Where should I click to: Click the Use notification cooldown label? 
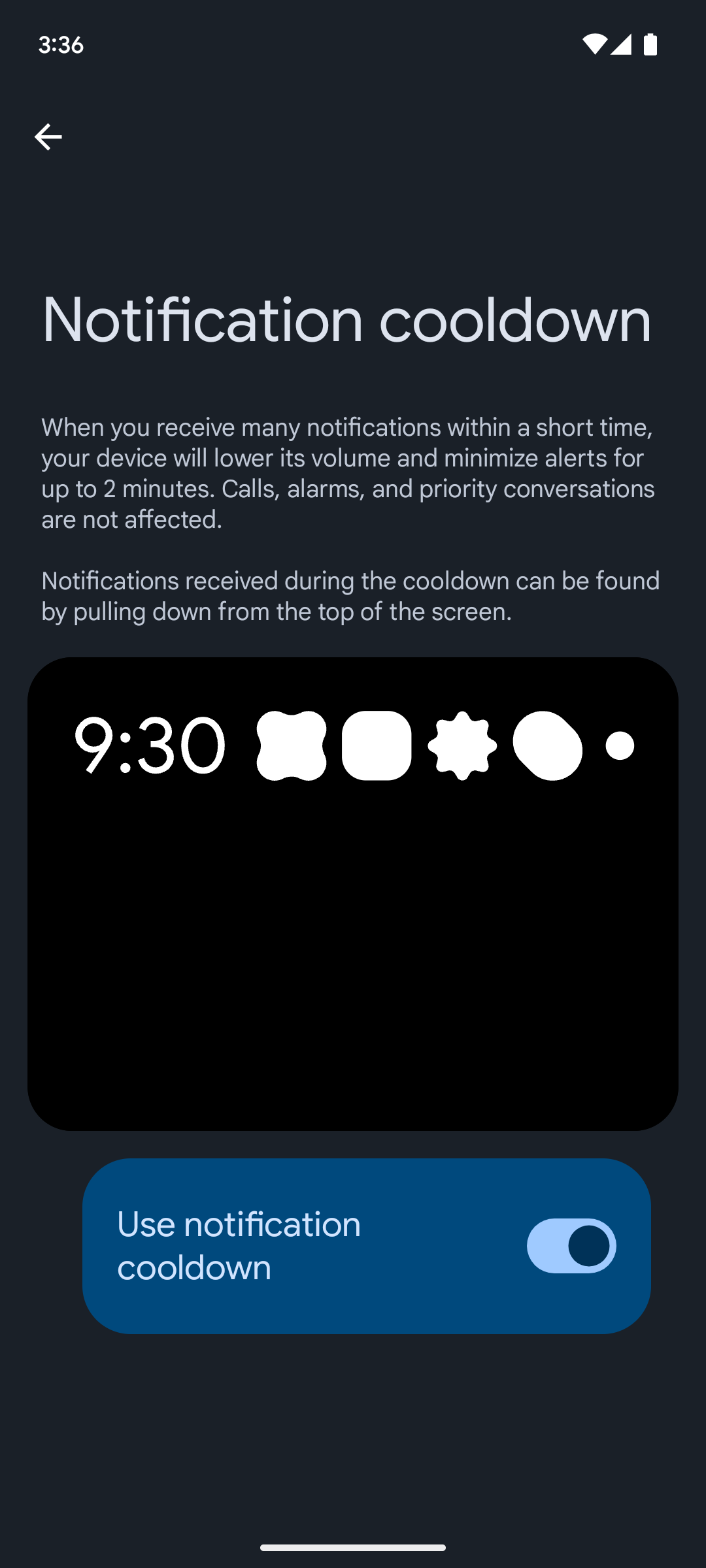[238, 1245]
